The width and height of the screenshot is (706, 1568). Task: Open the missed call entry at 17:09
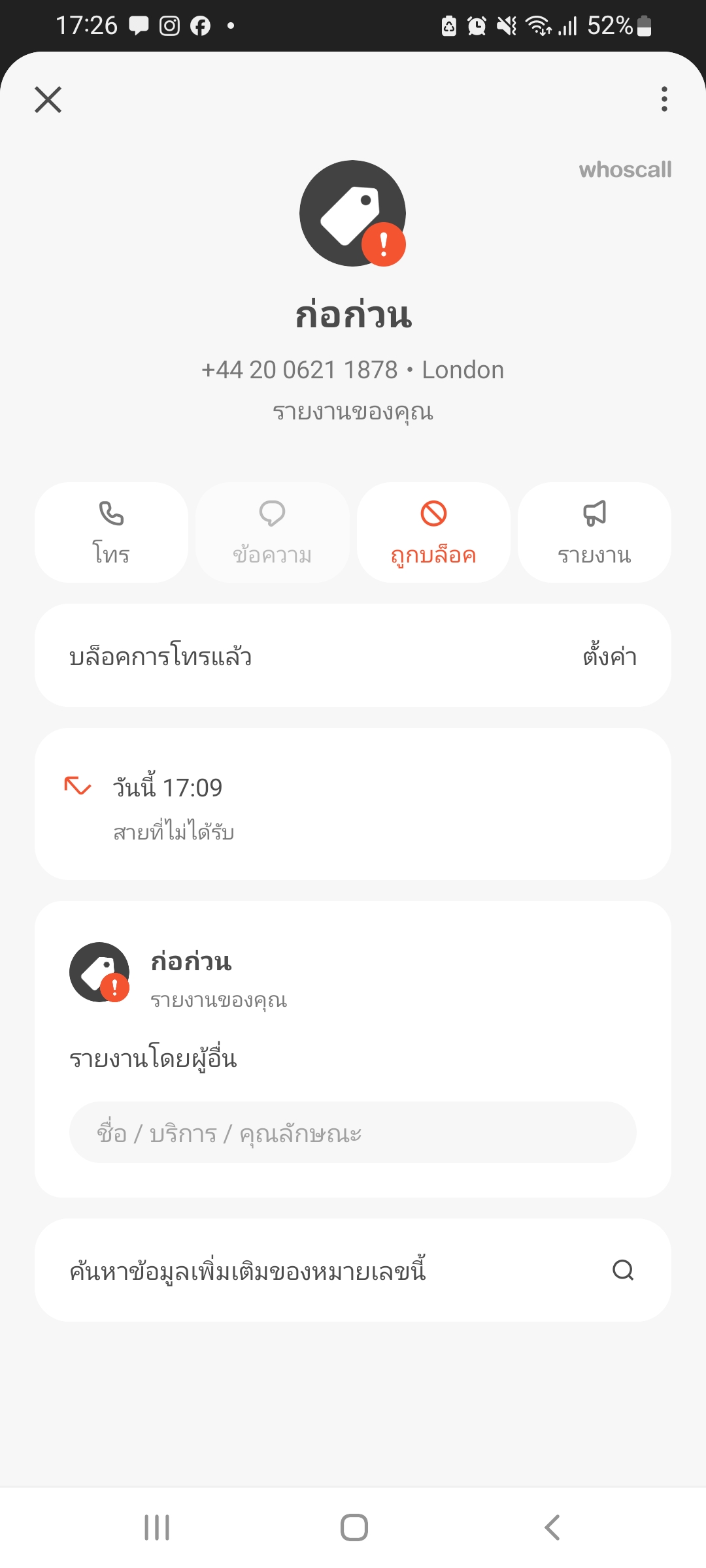click(x=353, y=804)
